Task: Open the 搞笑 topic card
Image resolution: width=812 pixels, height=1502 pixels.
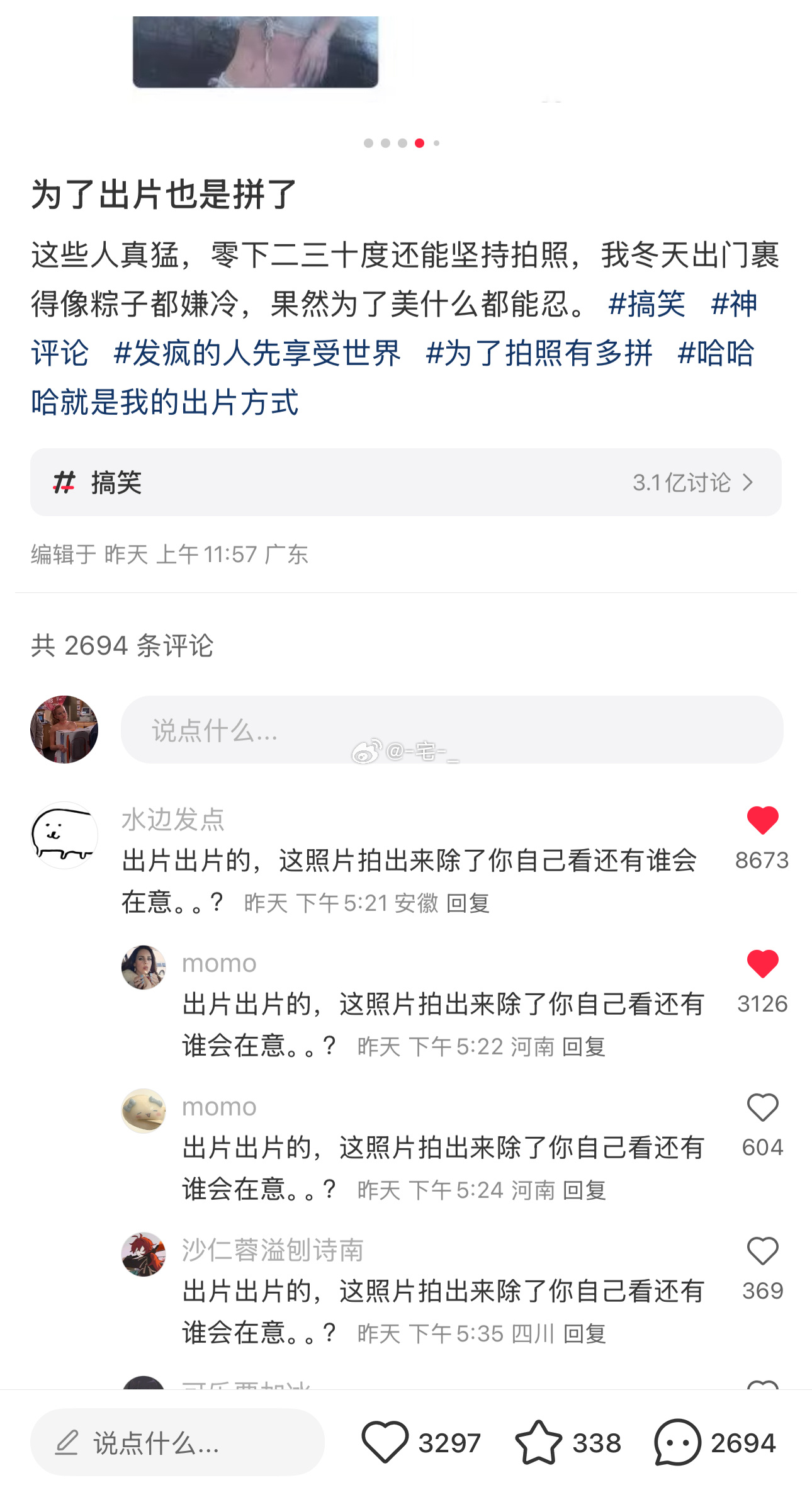Action: [405, 482]
